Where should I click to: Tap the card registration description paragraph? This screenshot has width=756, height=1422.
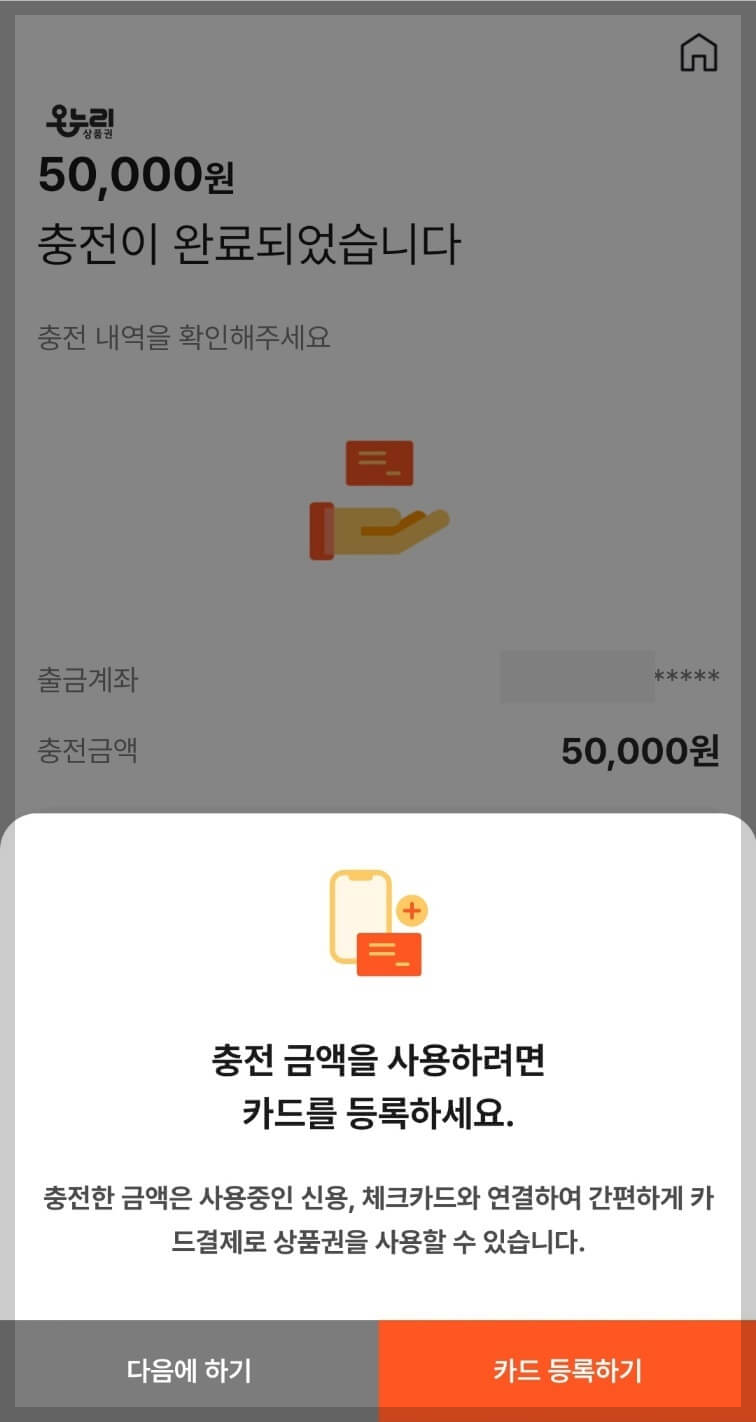pyautogui.click(x=378, y=1215)
